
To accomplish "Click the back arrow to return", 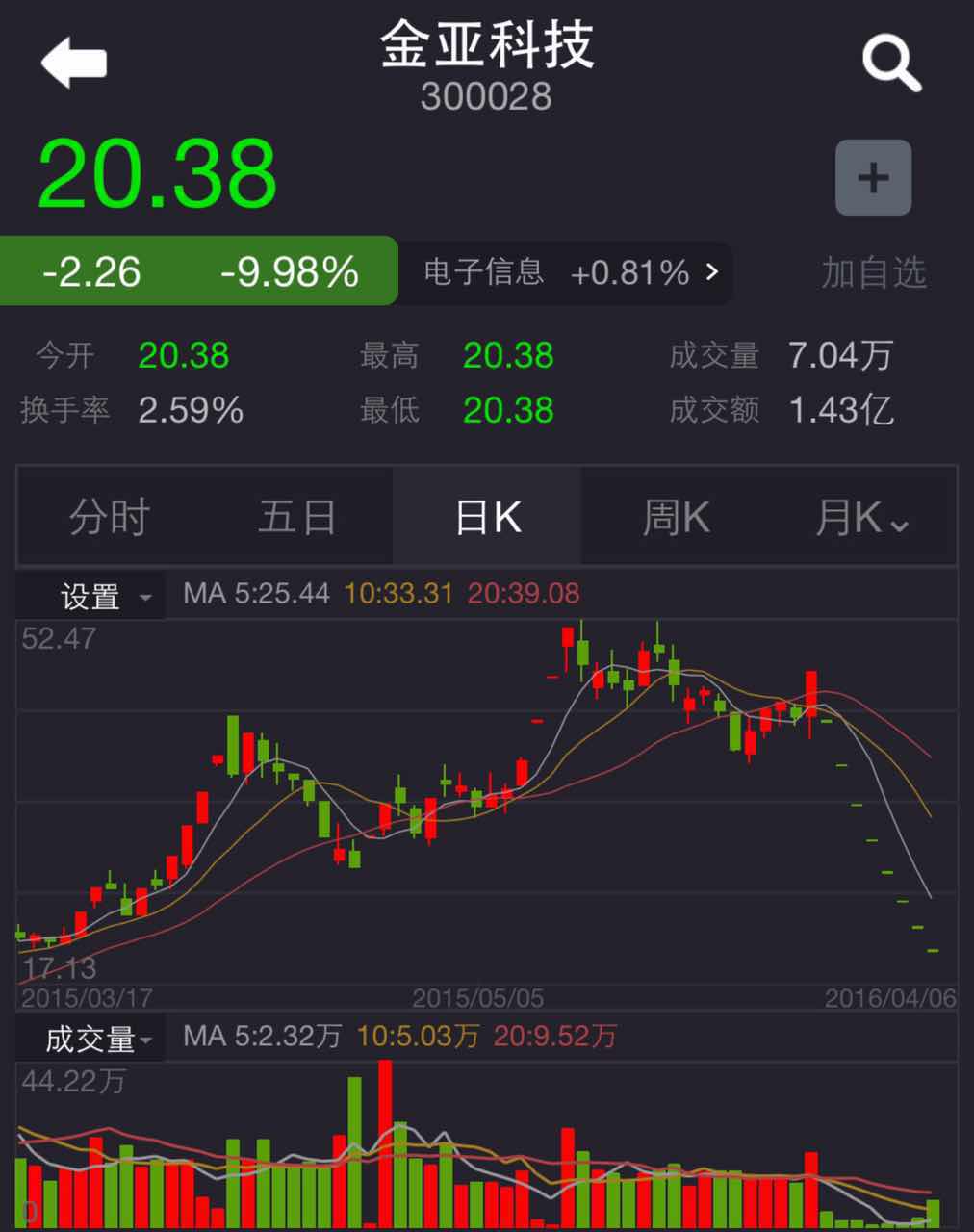I will pyautogui.click(x=74, y=61).
